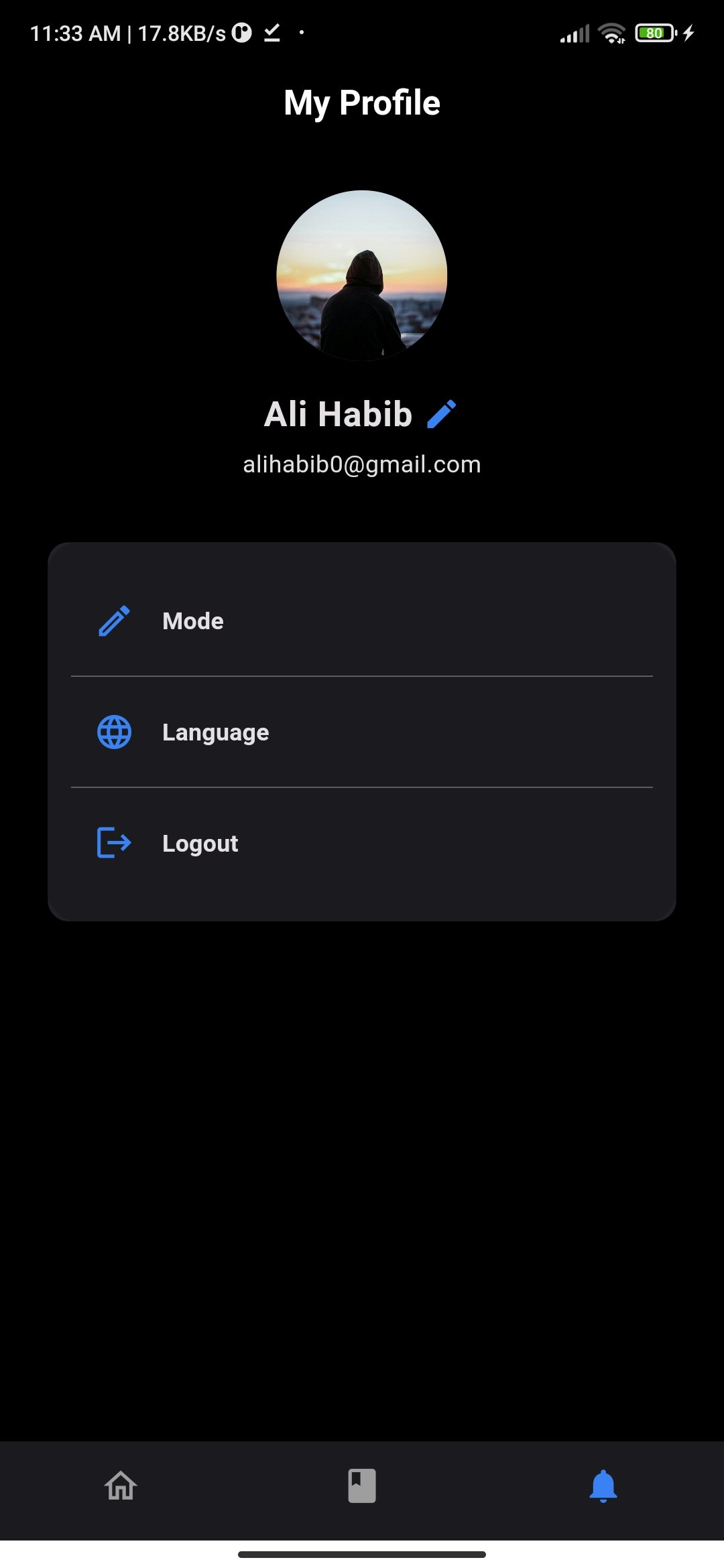Edit the name Ali Habib

pos(441,414)
